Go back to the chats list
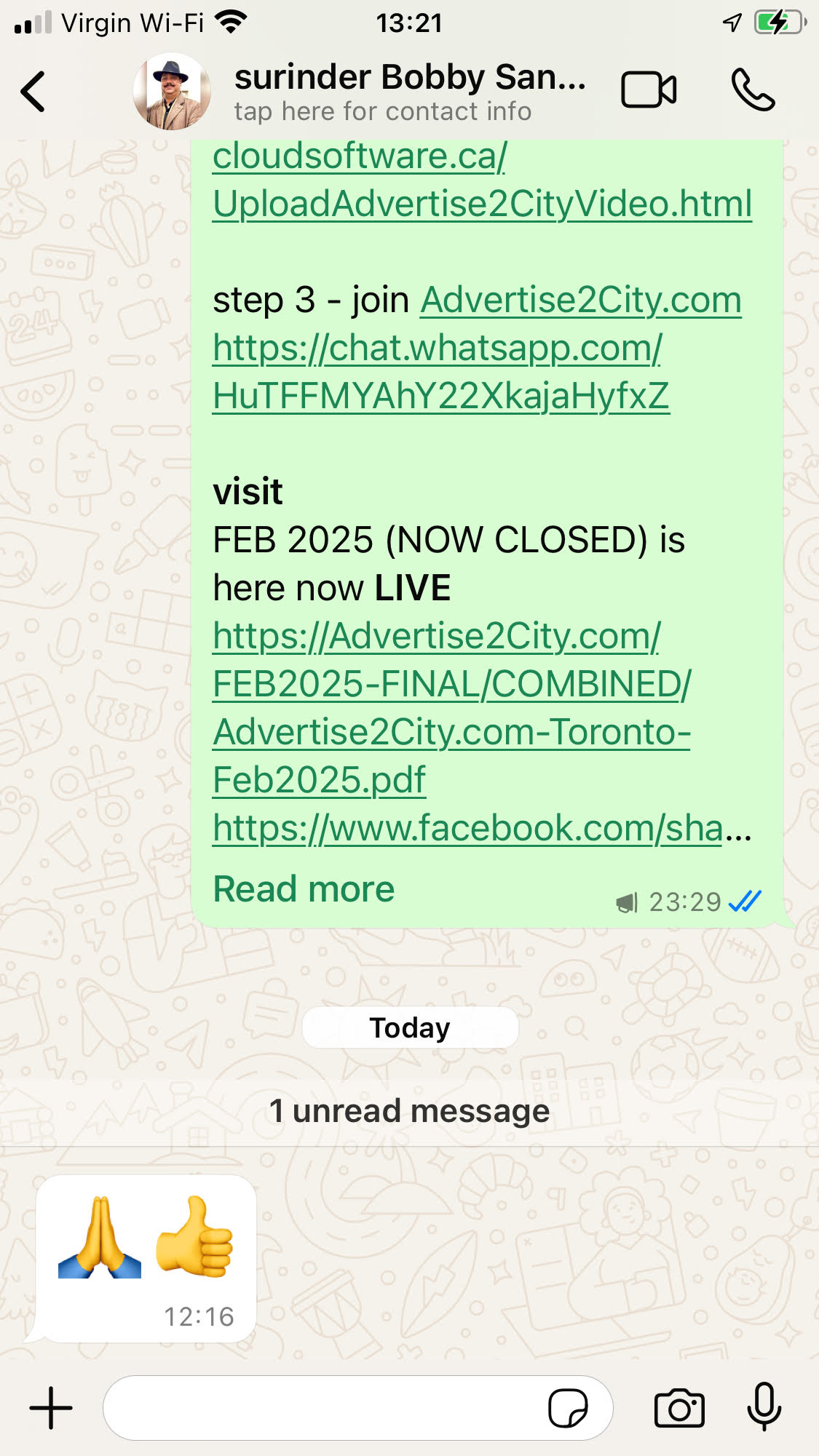 coord(33,92)
